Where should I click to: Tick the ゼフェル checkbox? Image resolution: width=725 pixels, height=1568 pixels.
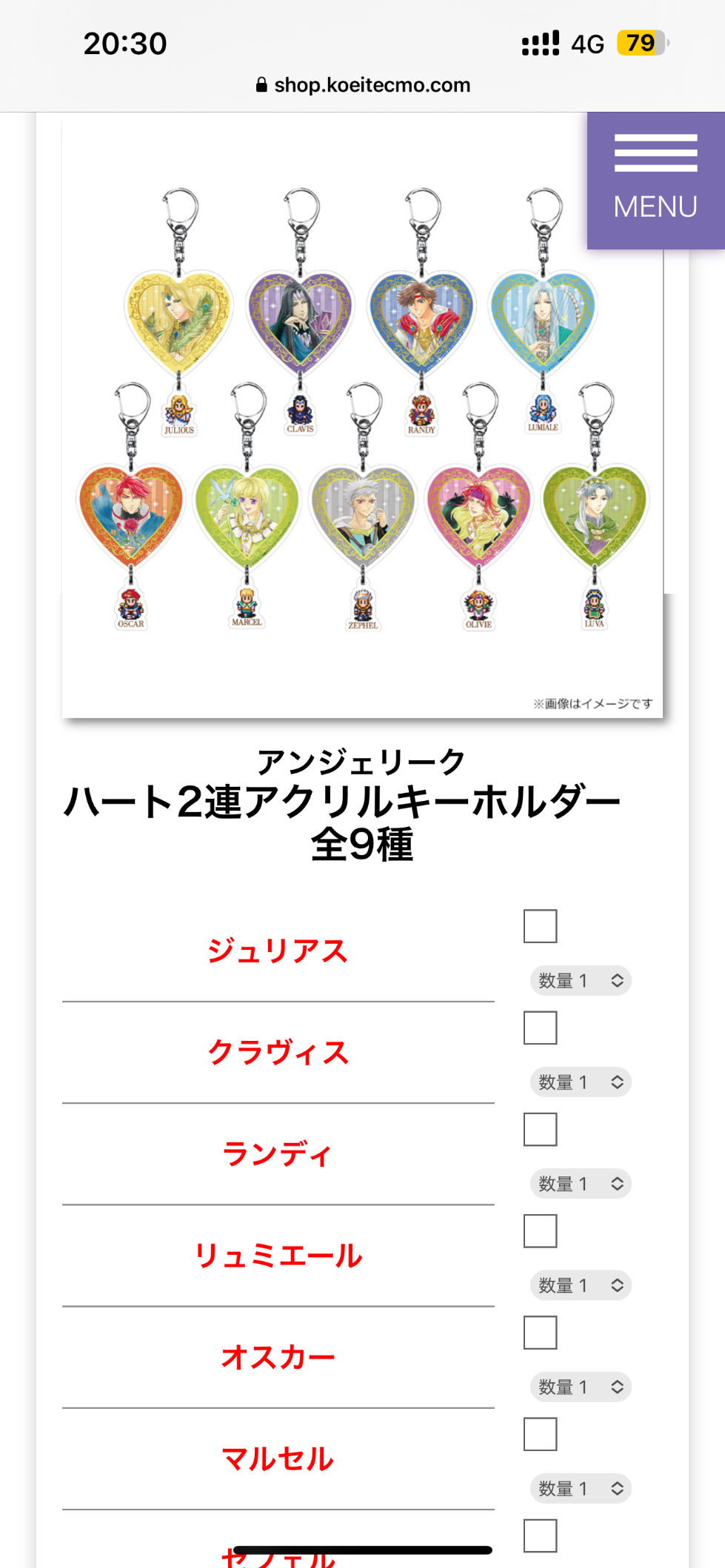click(540, 1535)
